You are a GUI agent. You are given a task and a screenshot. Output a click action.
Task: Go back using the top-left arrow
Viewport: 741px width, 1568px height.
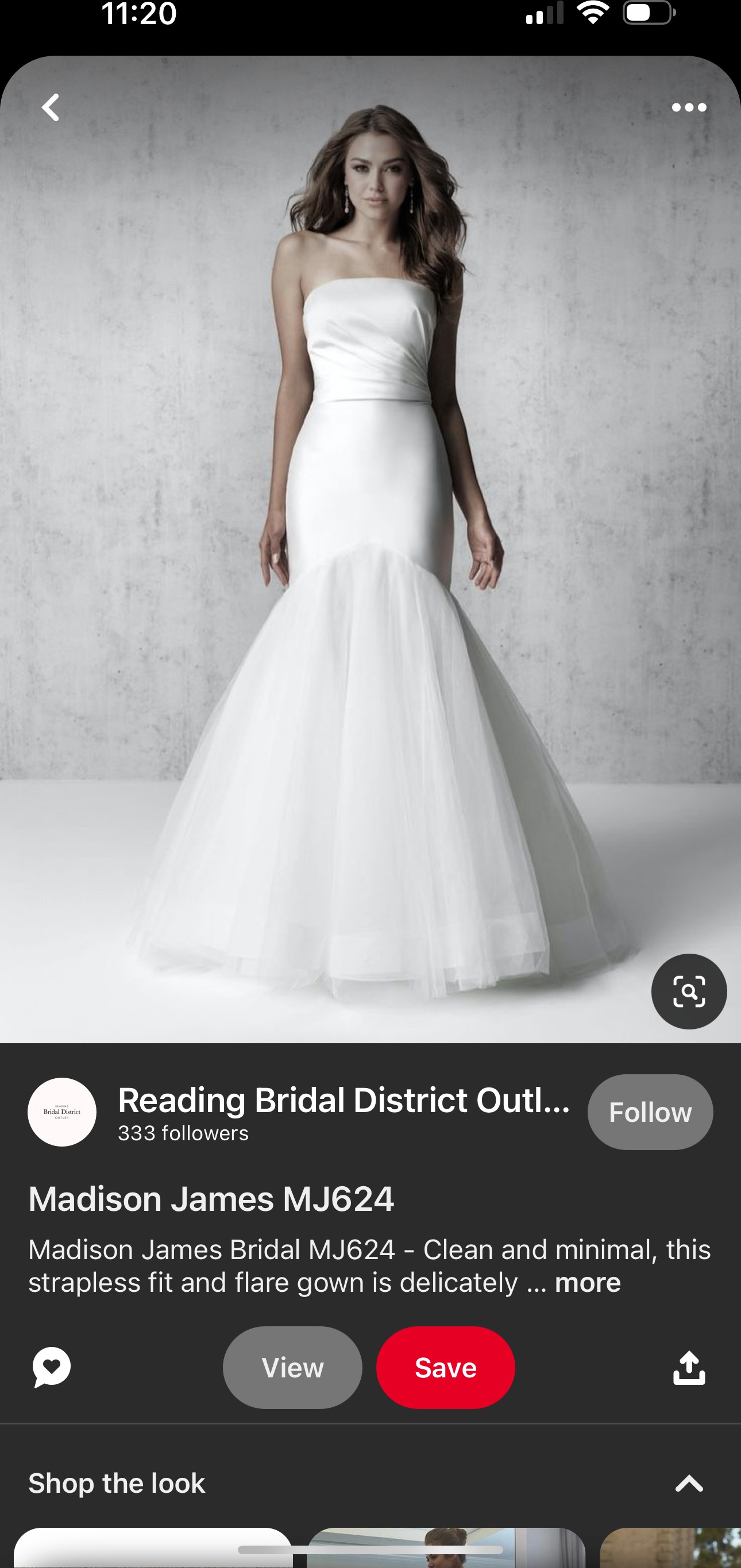[x=51, y=108]
